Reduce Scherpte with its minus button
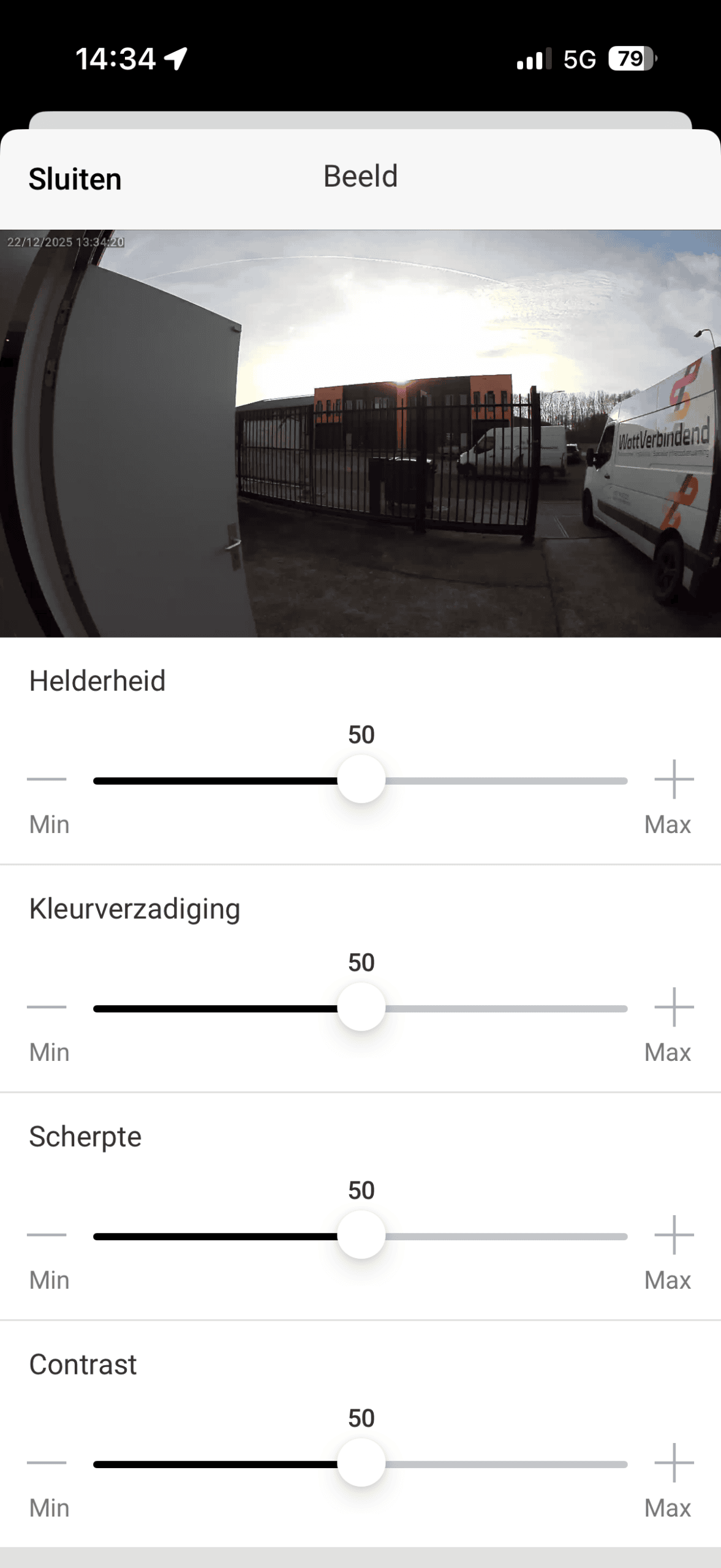Image resolution: width=721 pixels, height=1568 pixels. click(47, 1235)
